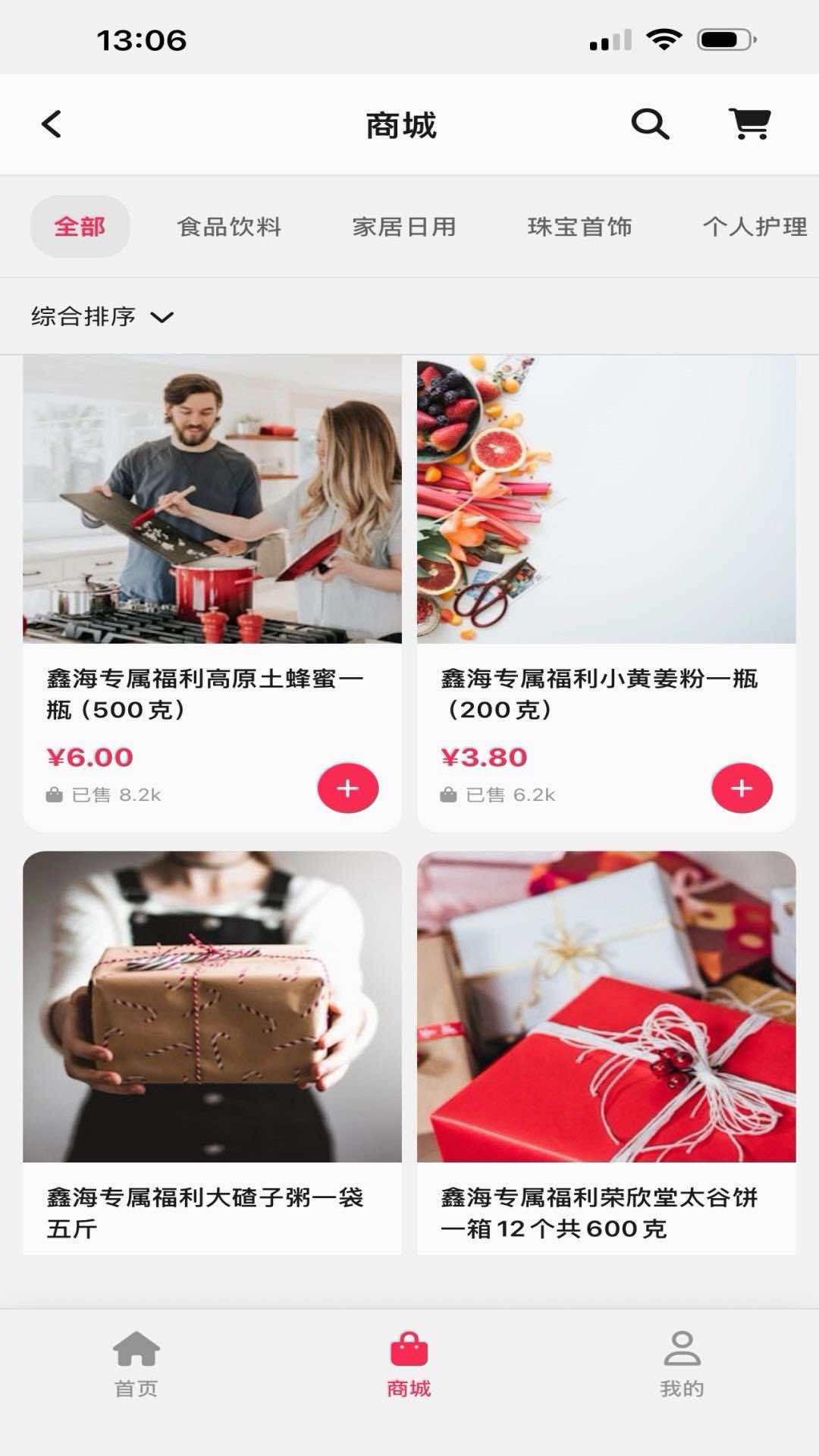The image size is (819, 1456).
Task: Select the 全部 category filter
Action: (80, 225)
